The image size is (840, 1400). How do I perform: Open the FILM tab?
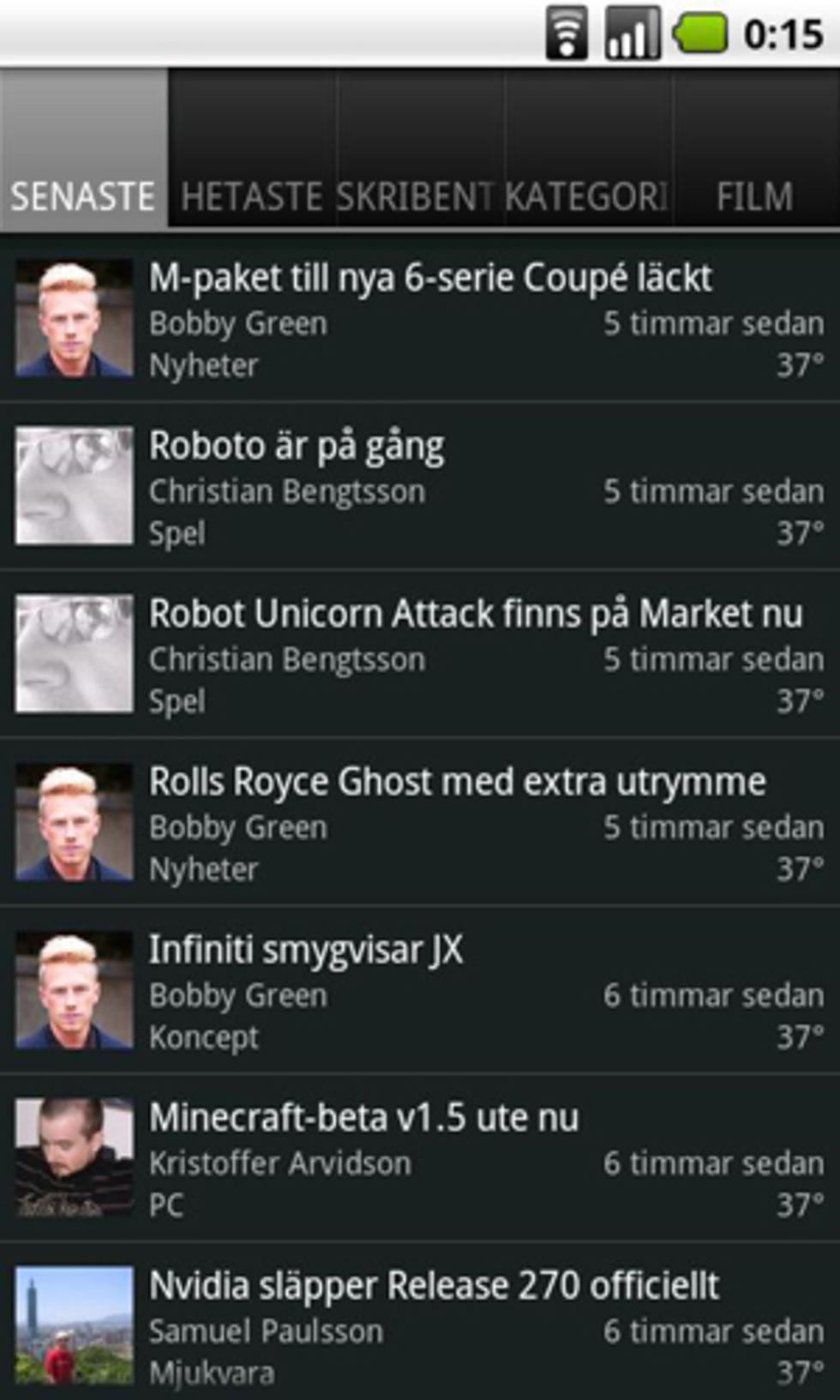(x=752, y=195)
